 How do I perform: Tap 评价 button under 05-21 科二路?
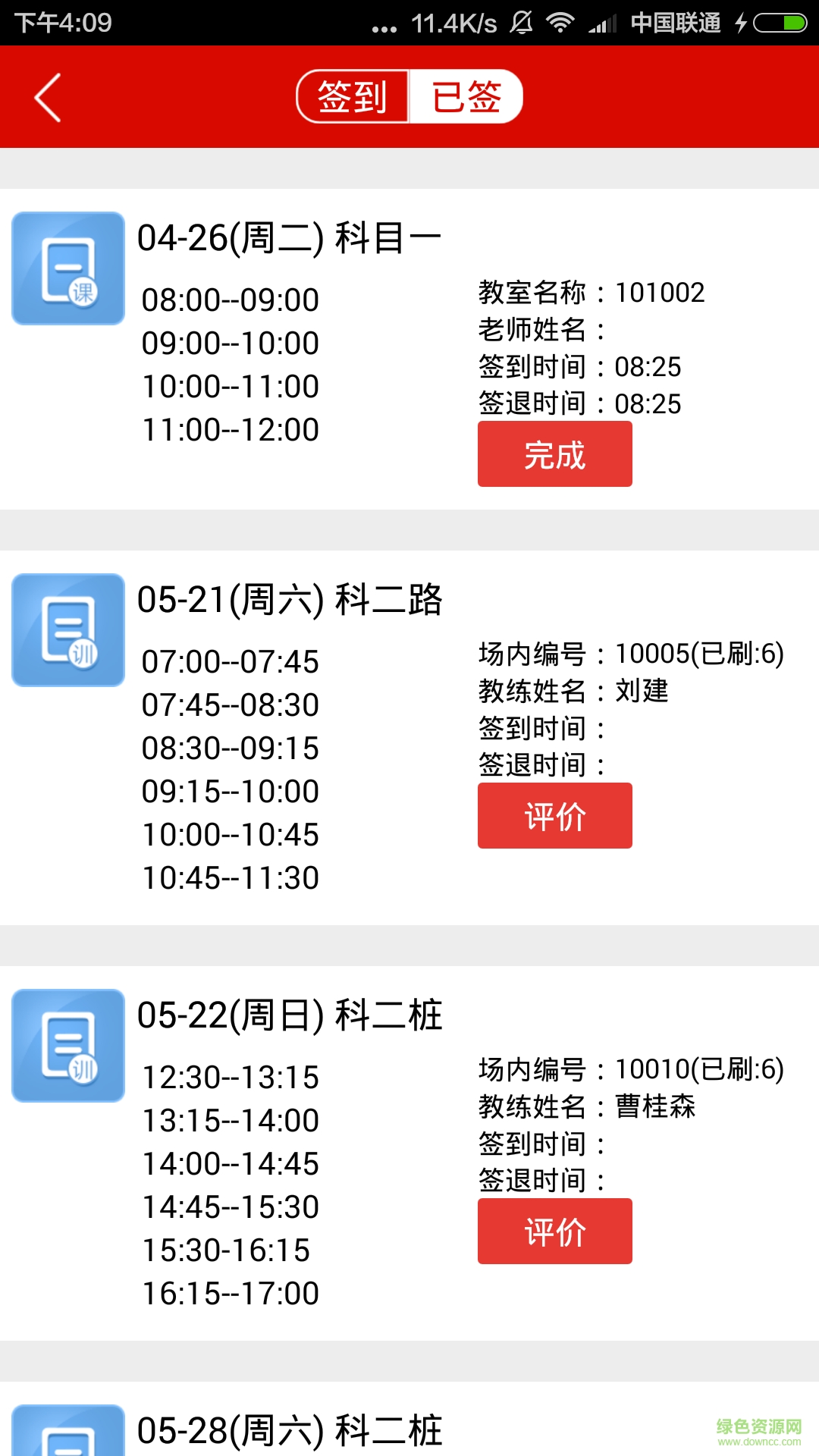[554, 815]
